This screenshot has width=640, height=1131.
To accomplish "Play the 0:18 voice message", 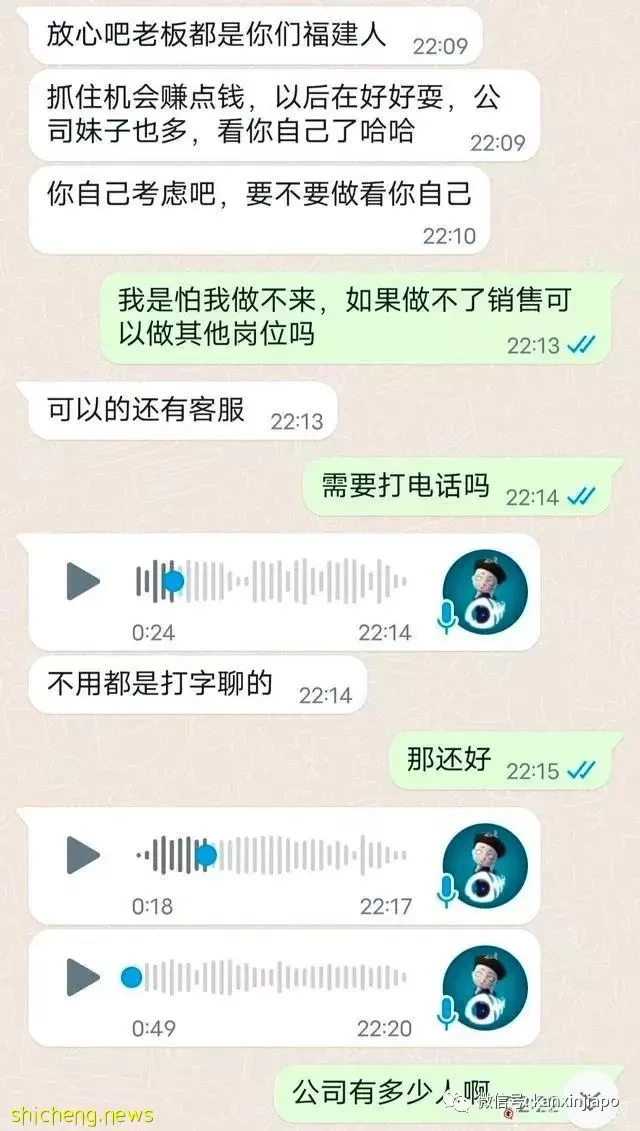I will click(83, 855).
